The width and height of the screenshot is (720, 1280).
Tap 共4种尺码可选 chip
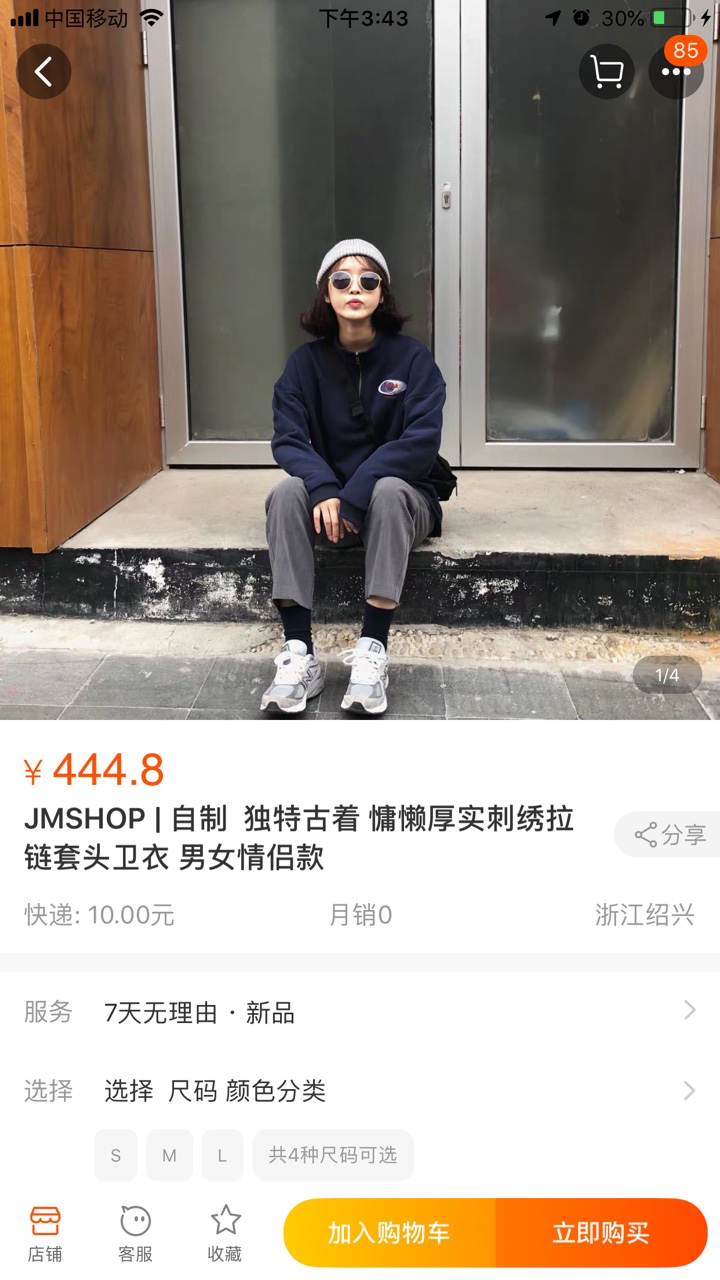point(333,1155)
